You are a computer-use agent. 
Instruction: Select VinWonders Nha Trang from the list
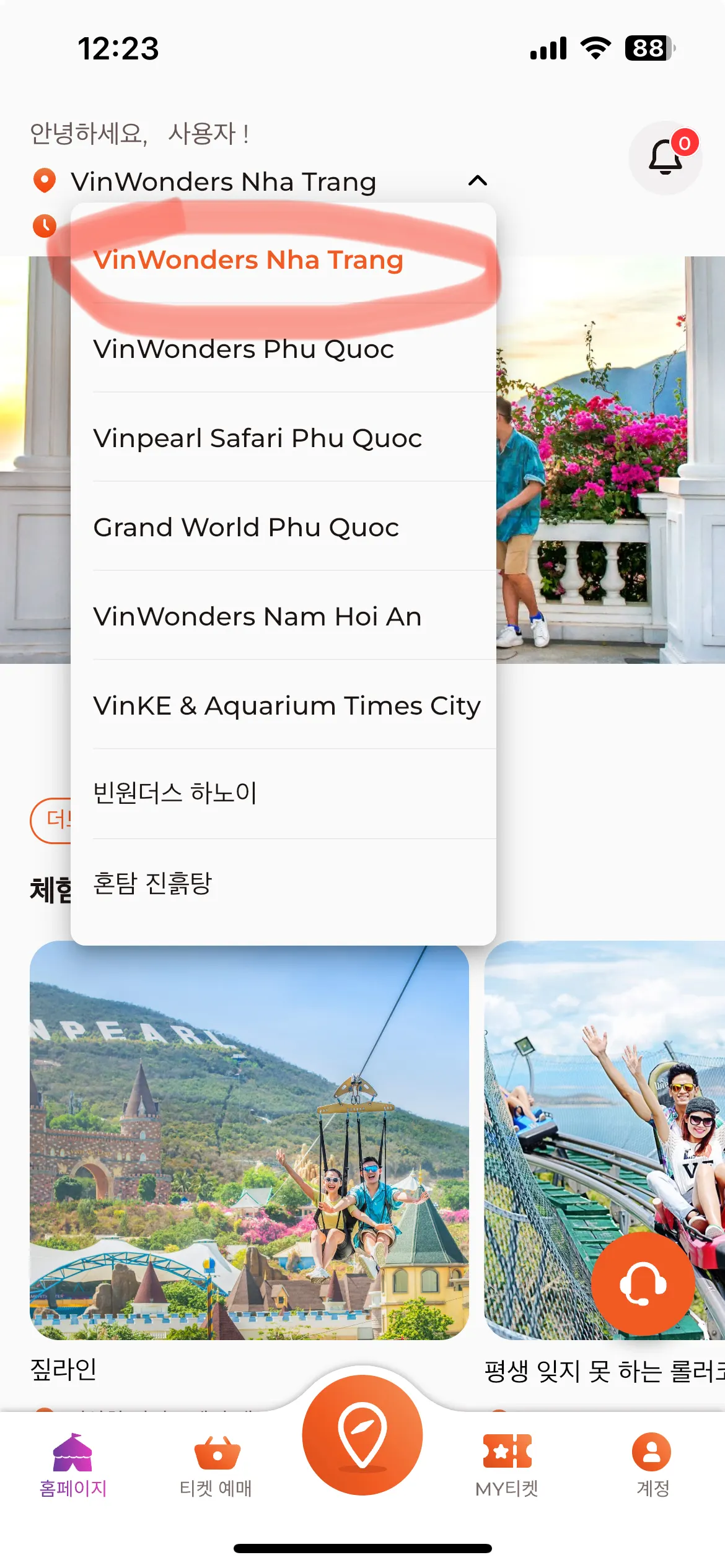click(x=283, y=259)
